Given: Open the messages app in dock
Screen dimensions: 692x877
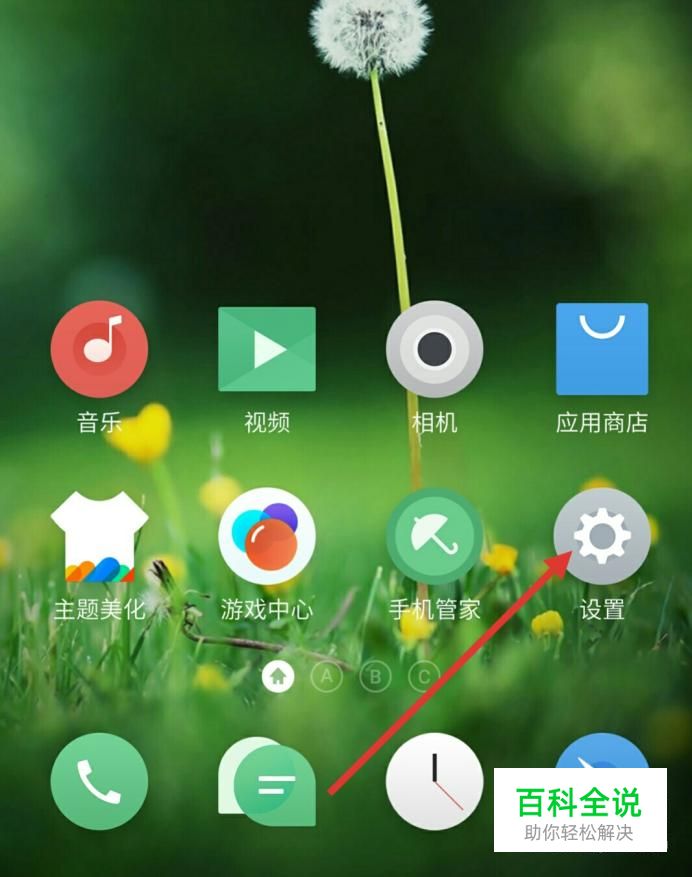Looking at the screenshot, I should [x=267, y=781].
